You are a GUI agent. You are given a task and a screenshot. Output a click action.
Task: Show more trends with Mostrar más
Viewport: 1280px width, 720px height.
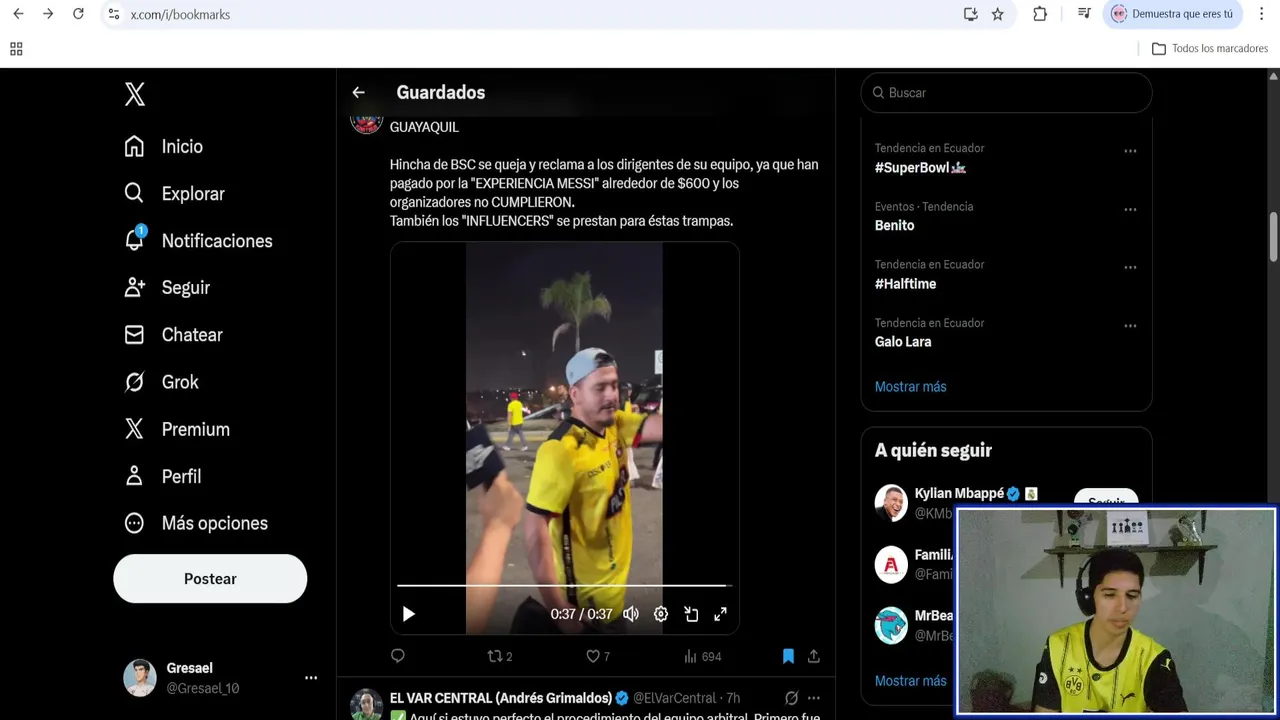tap(910, 387)
